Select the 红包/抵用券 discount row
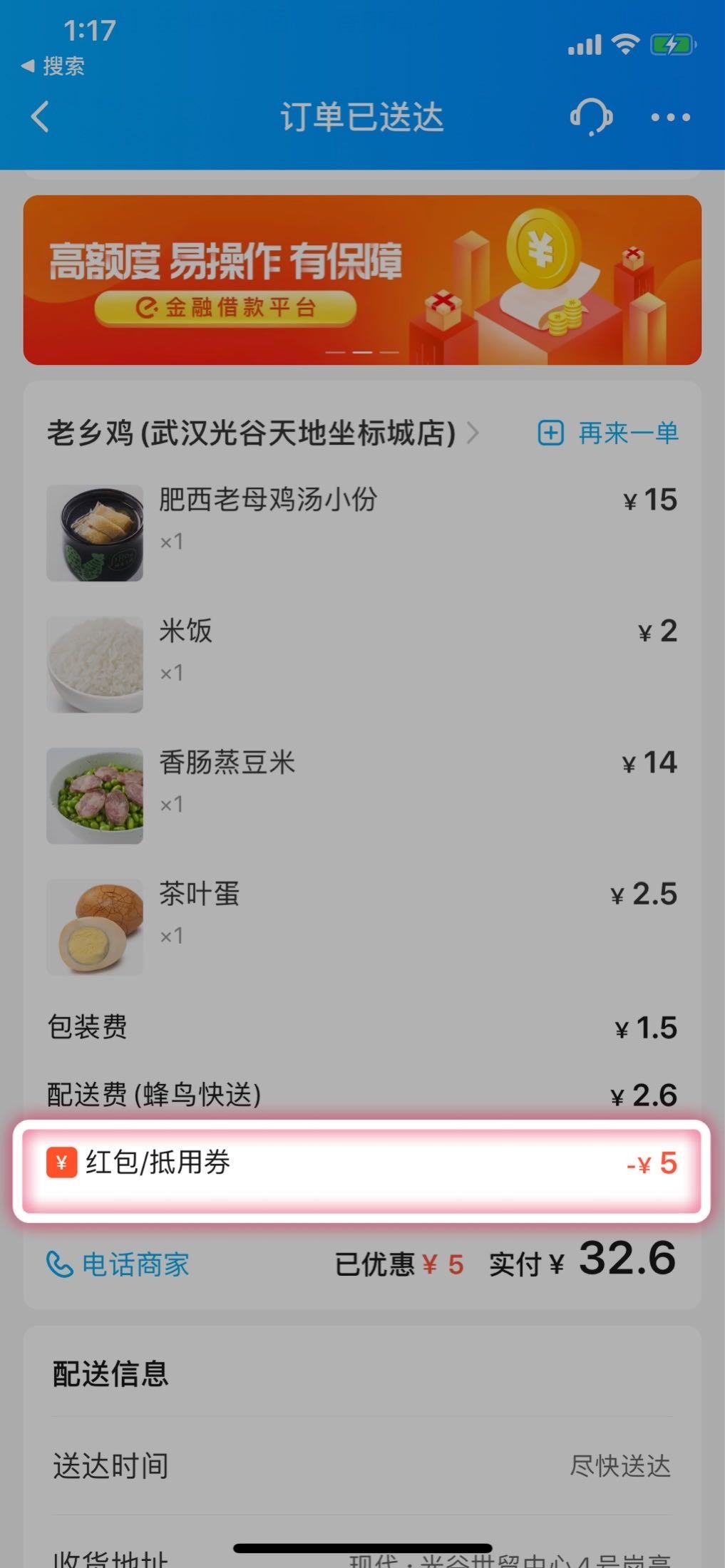This screenshot has height=1568, width=725. click(x=362, y=1164)
